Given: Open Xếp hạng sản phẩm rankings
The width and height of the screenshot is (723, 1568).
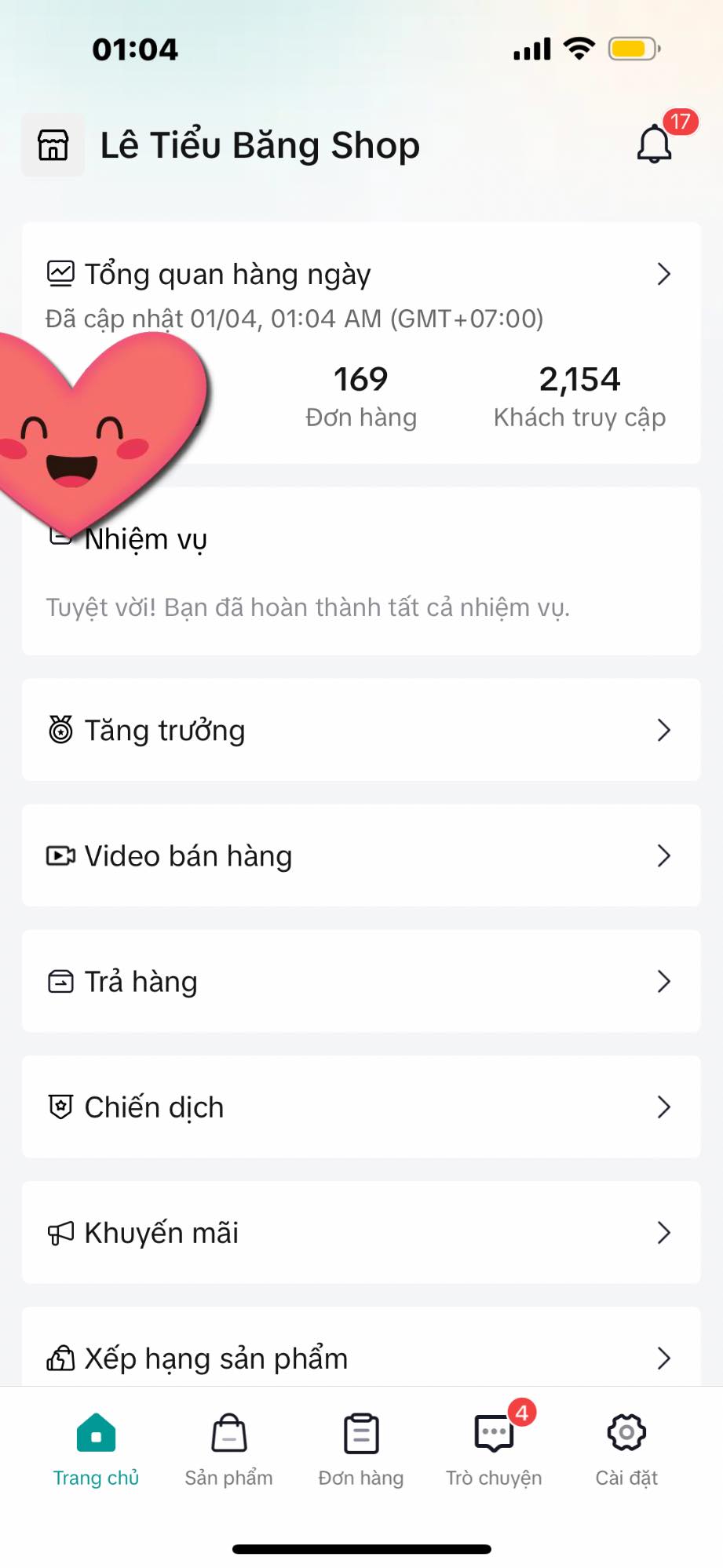Looking at the screenshot, I should point(361,1358).
